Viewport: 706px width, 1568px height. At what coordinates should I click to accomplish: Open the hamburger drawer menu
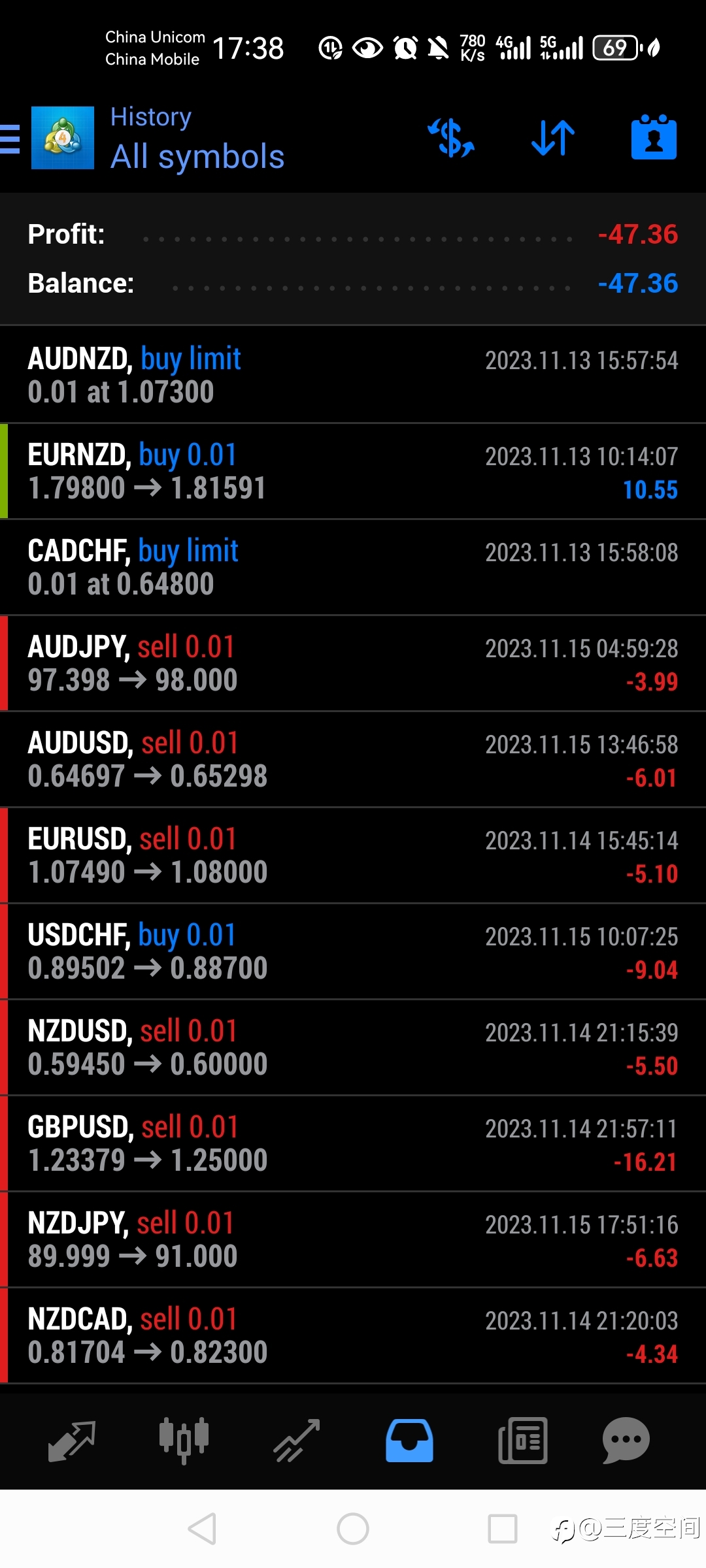[x=10, y=139]
